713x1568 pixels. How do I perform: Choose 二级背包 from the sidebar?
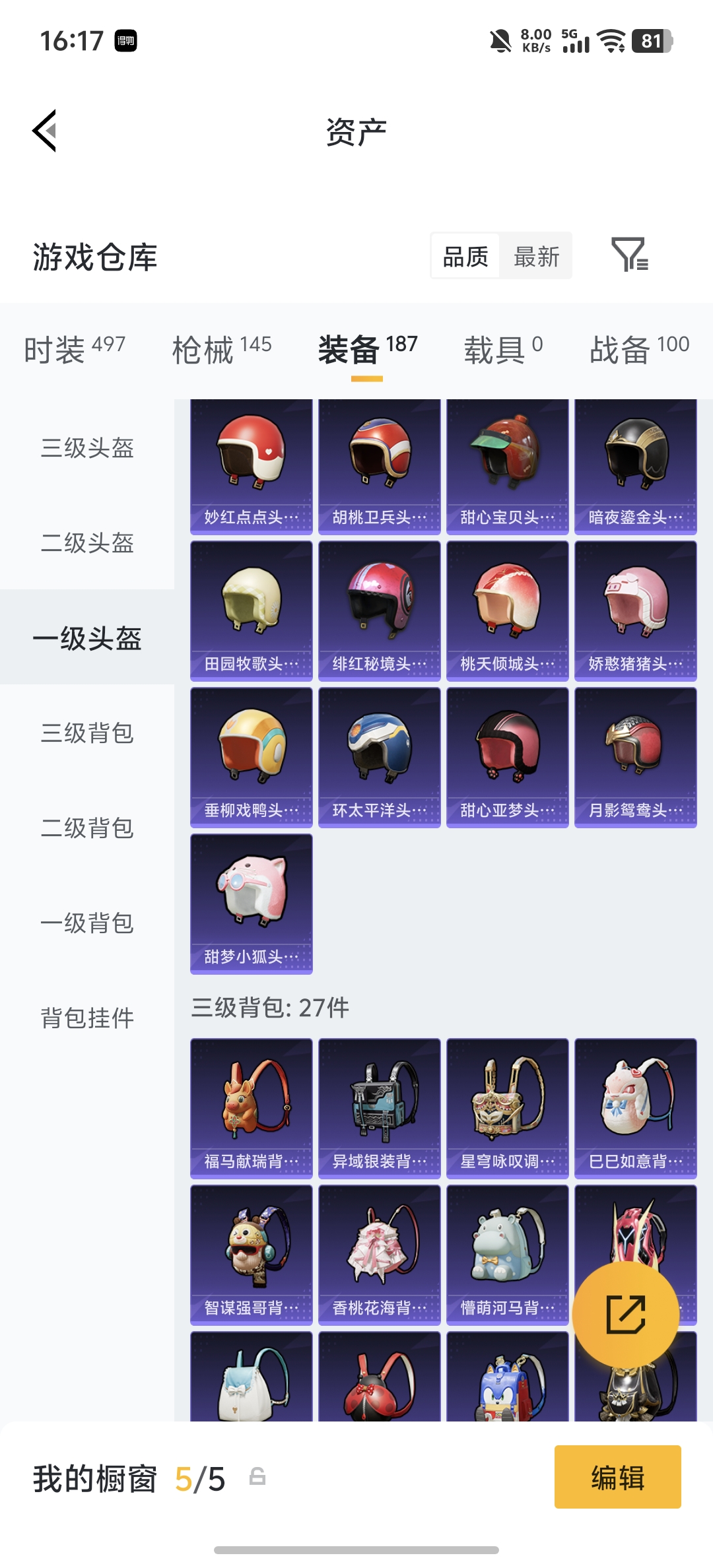click(x=87, y=828)
